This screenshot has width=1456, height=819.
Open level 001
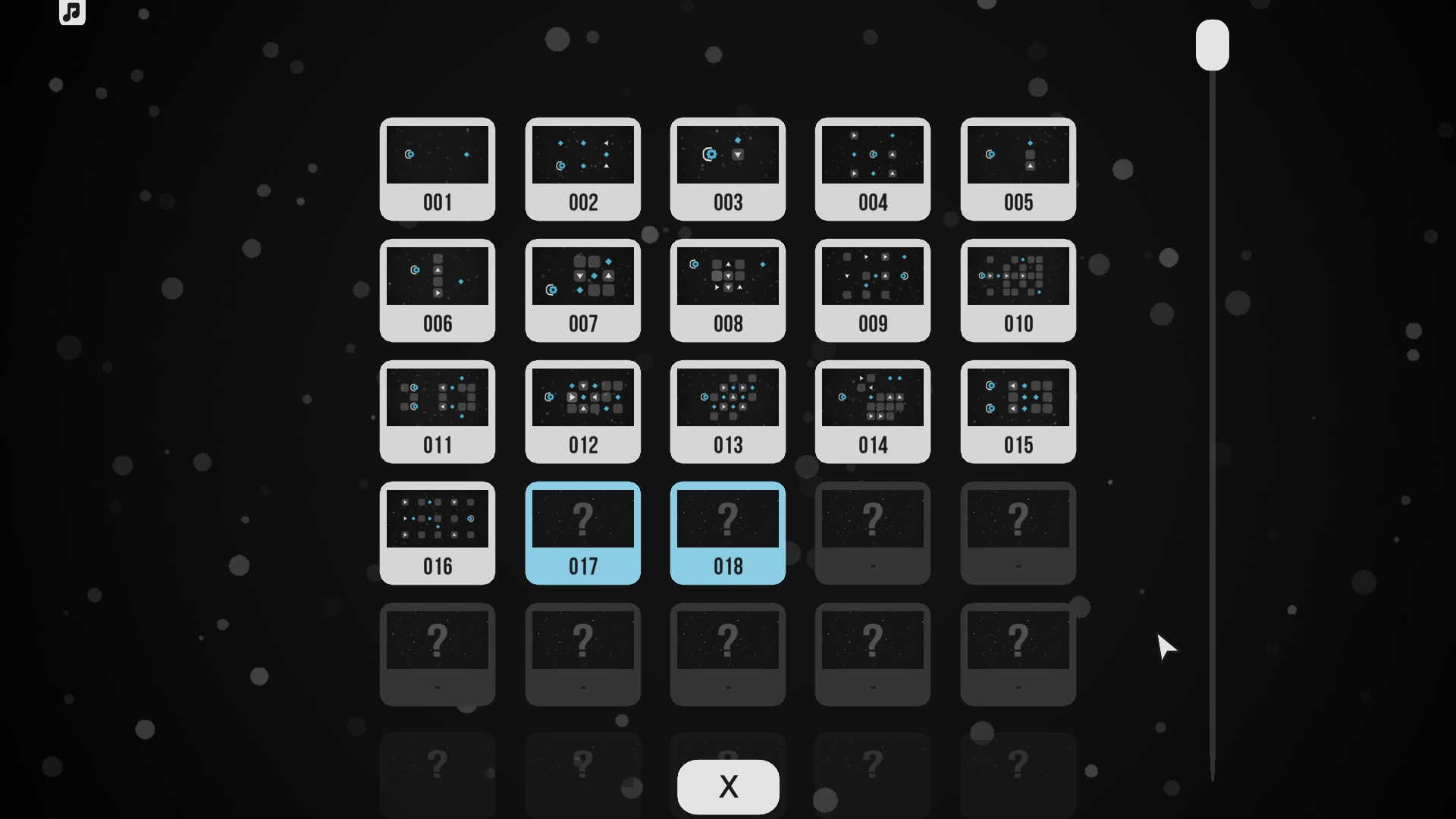(x=438, y=169)
